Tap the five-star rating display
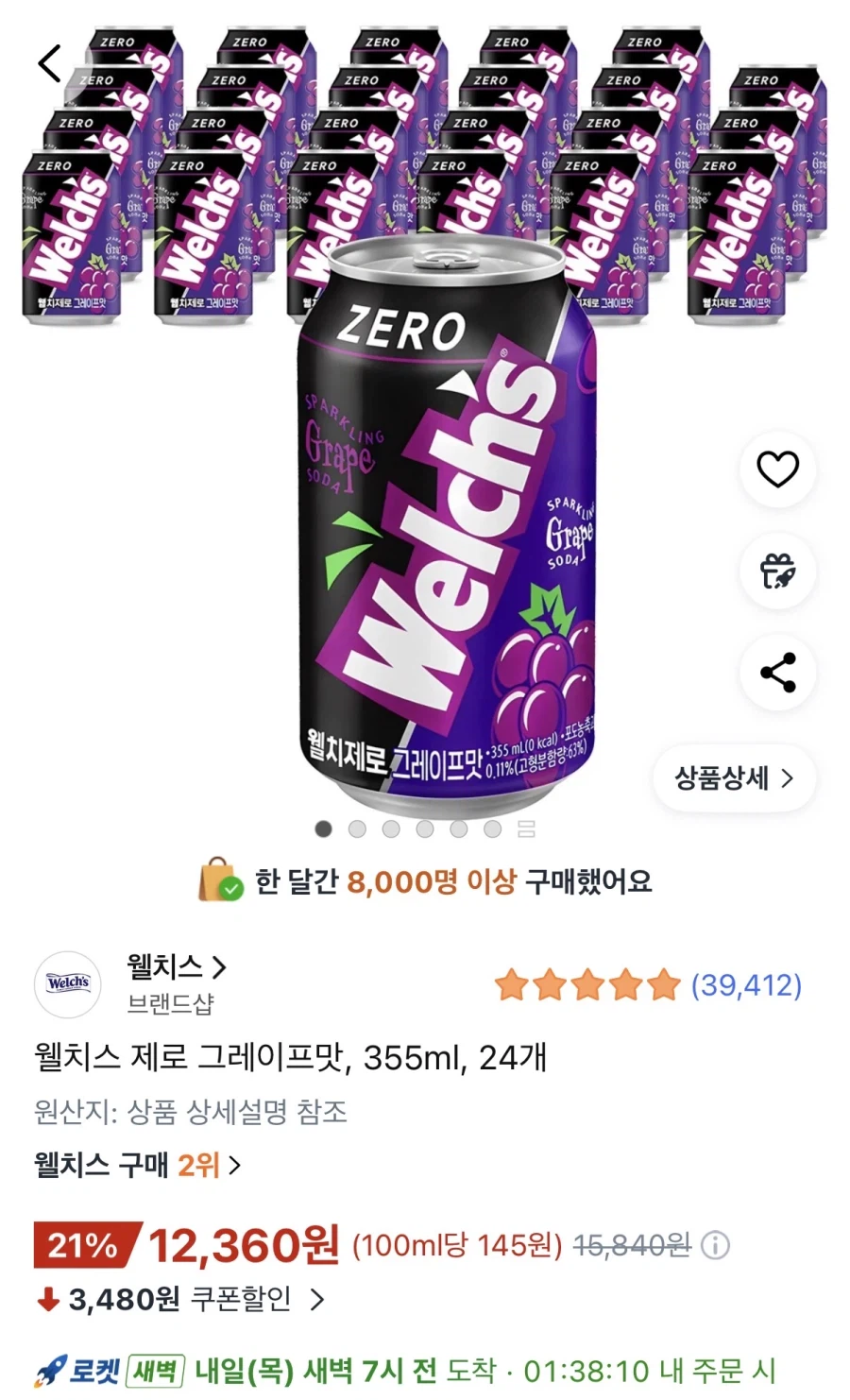 [586, 985]
